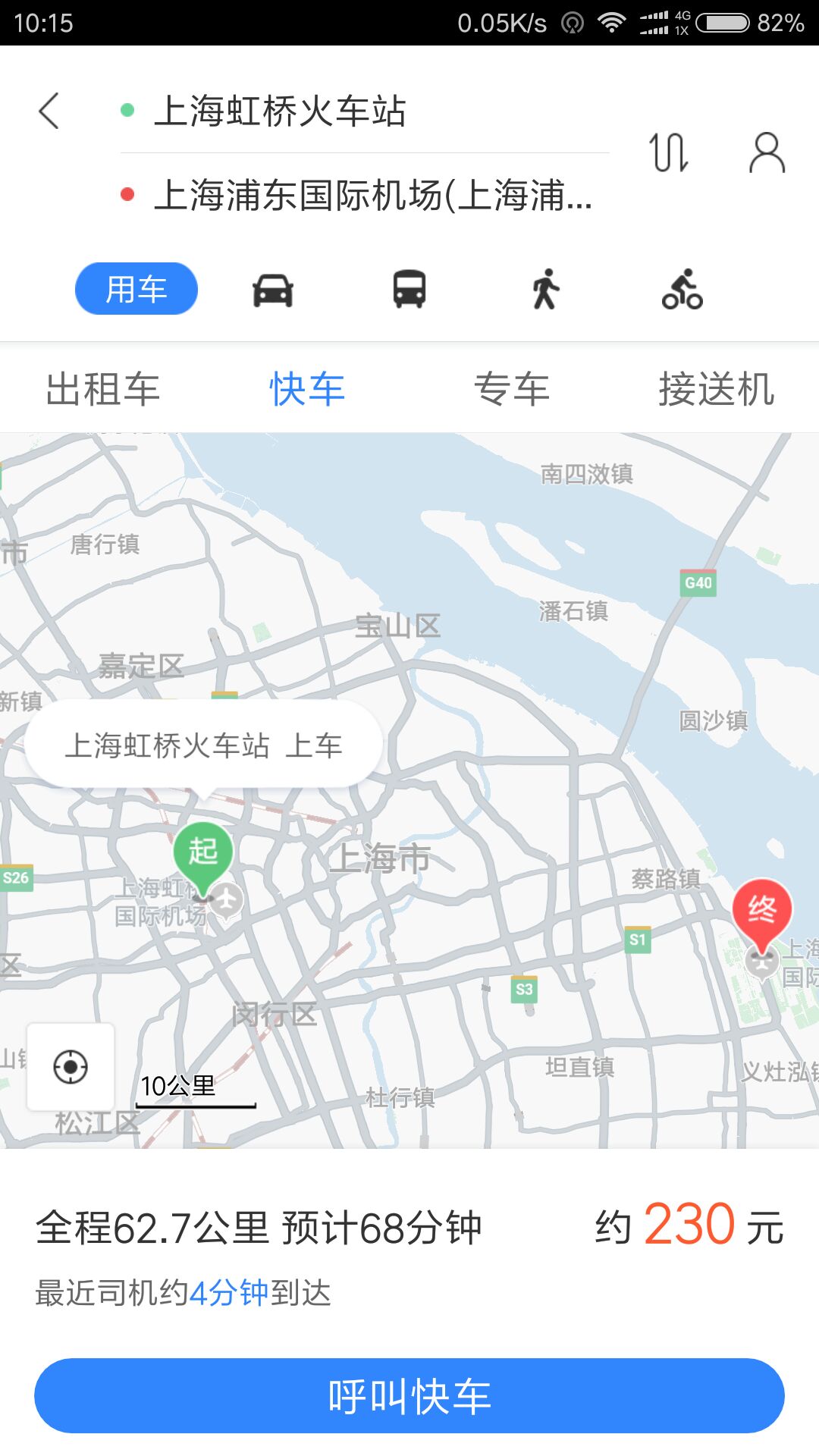819x1456 pixels.
Task: Switch to the 接送机 airport transfer tab
Action: click(x=717, y=388)
